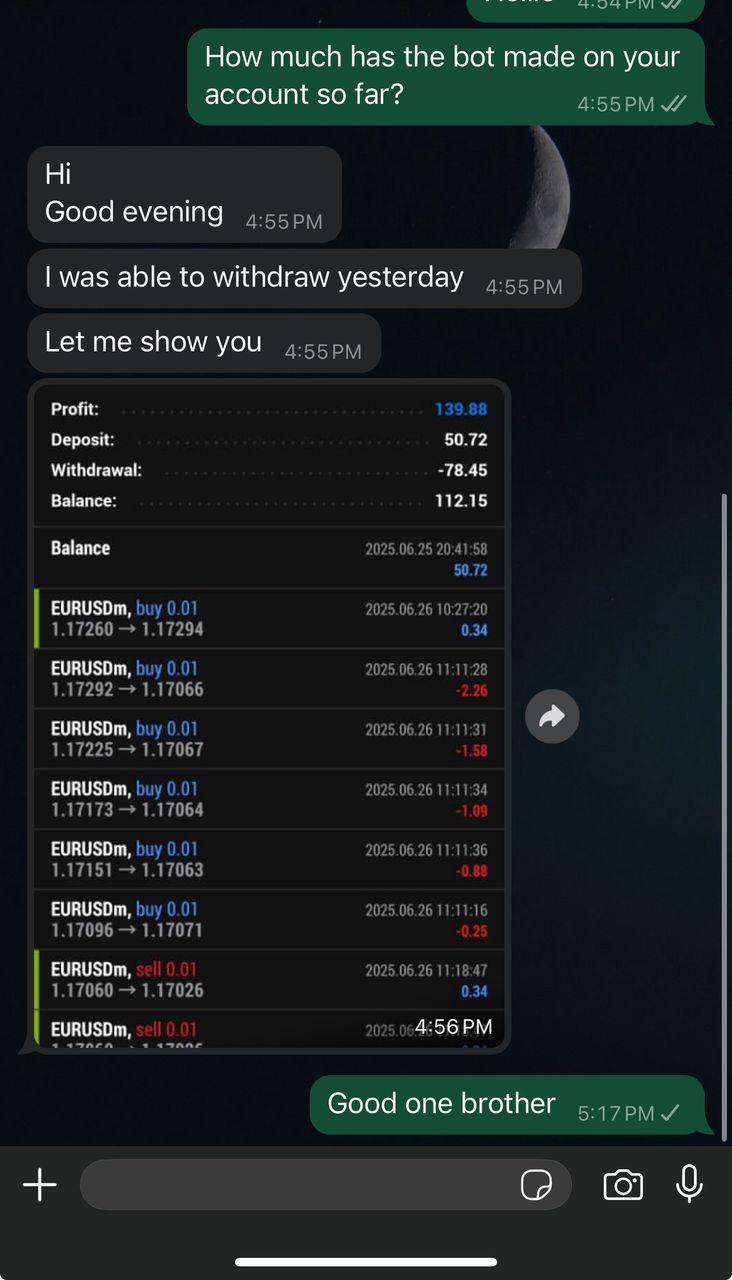This screenshot has width=732, height=1280.
Task: Tap the voice message microphone
Action: (689, 1184)
